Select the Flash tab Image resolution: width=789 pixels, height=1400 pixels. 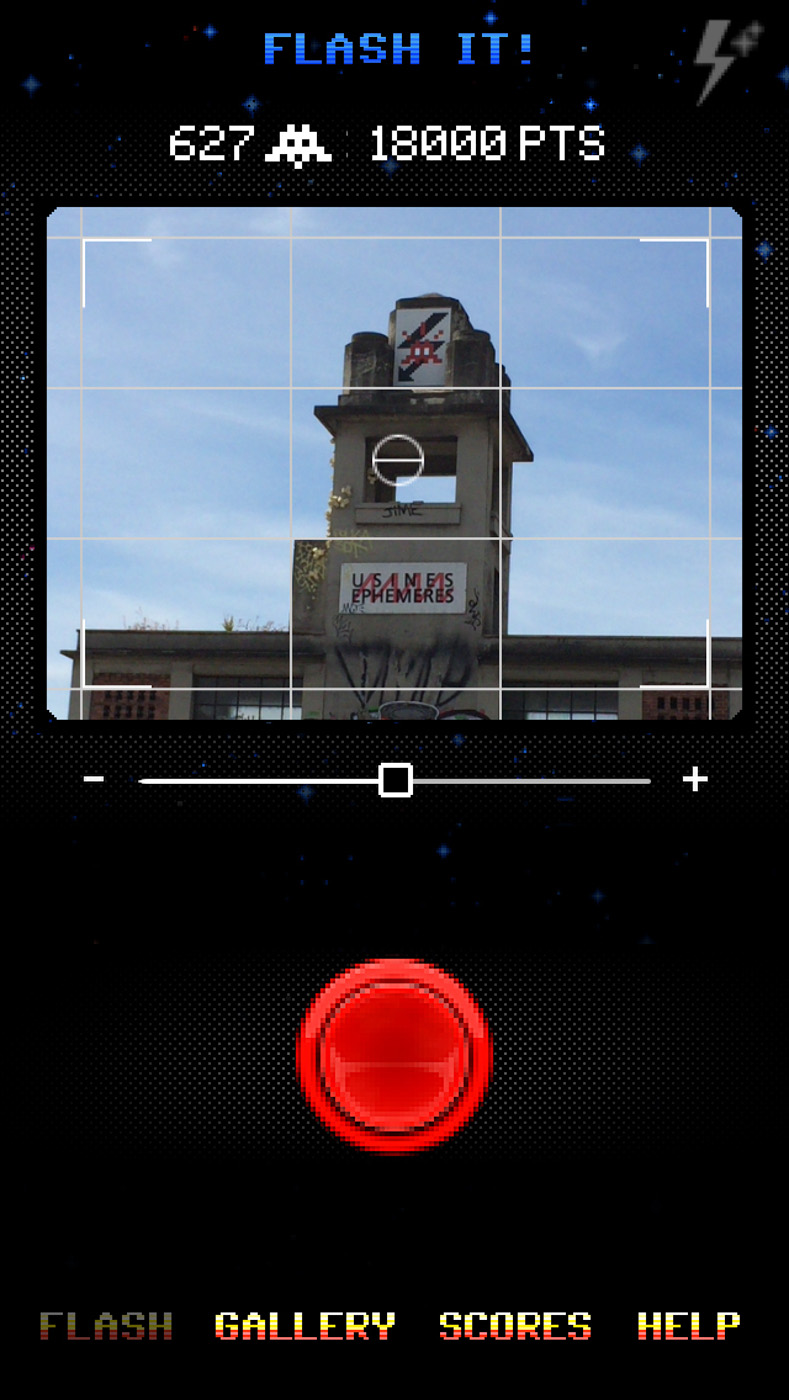click(x=106, y=1326)
